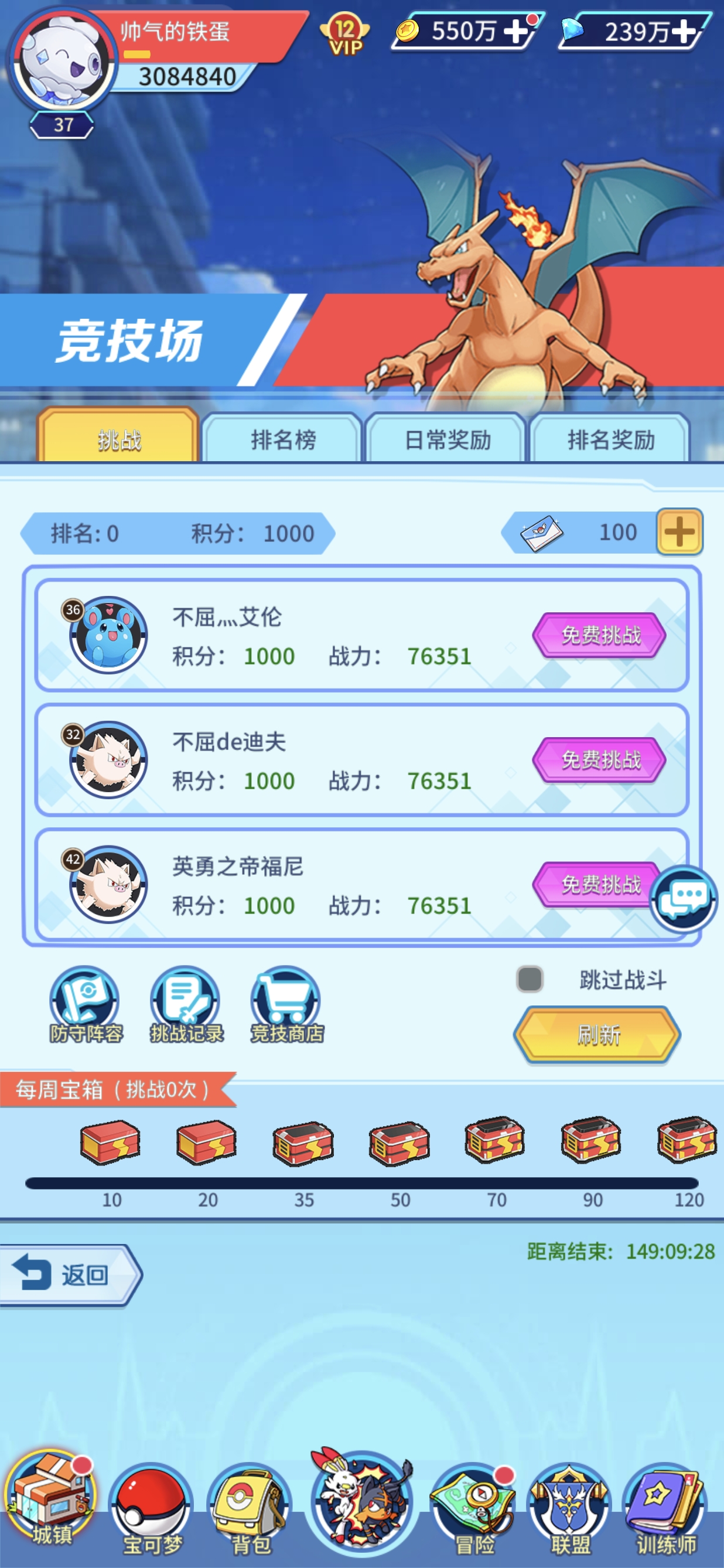Add more gold coins
This screenshot has height=1568, width=724.
(x=516, y=31)
